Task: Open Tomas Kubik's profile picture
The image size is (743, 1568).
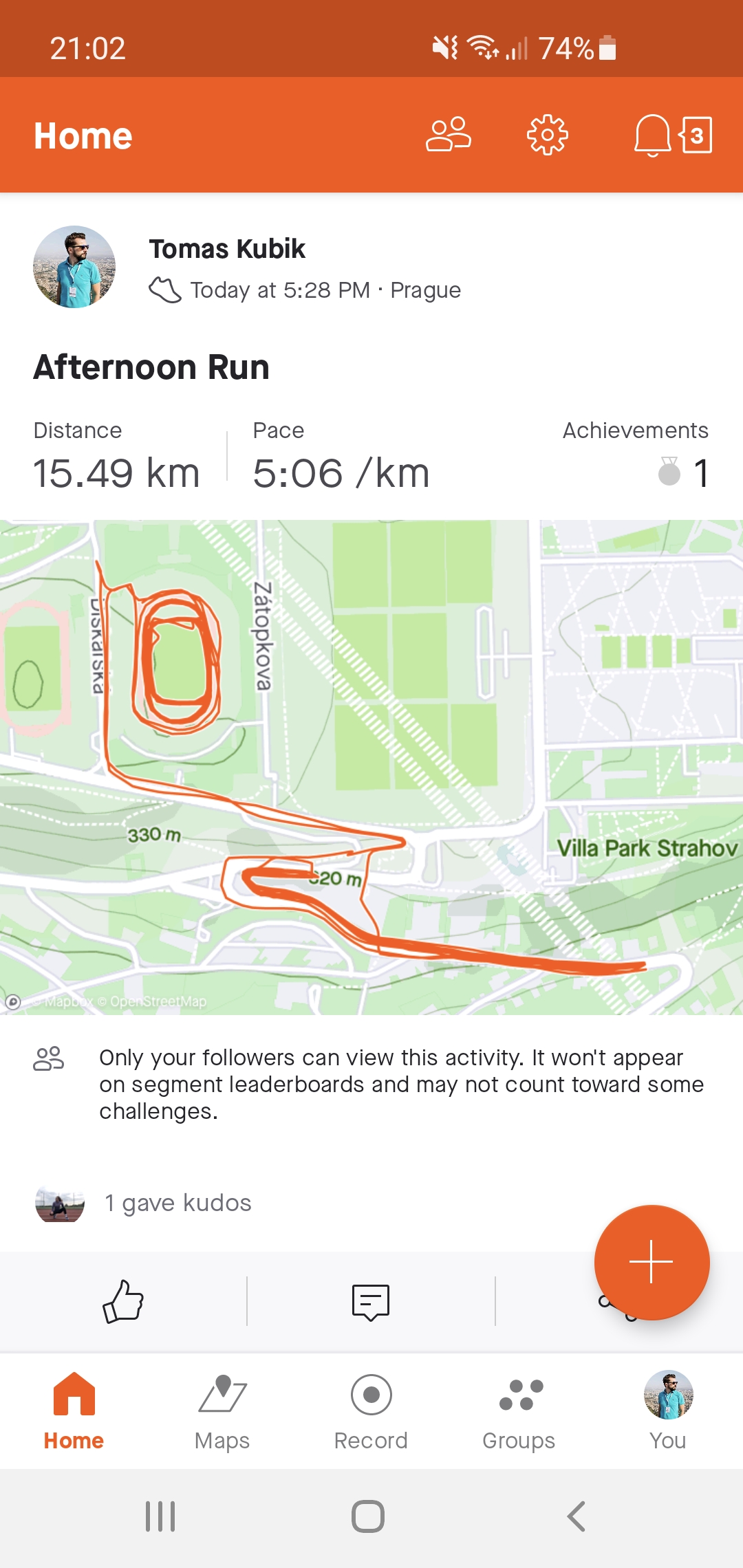Action: click(74, 267)
